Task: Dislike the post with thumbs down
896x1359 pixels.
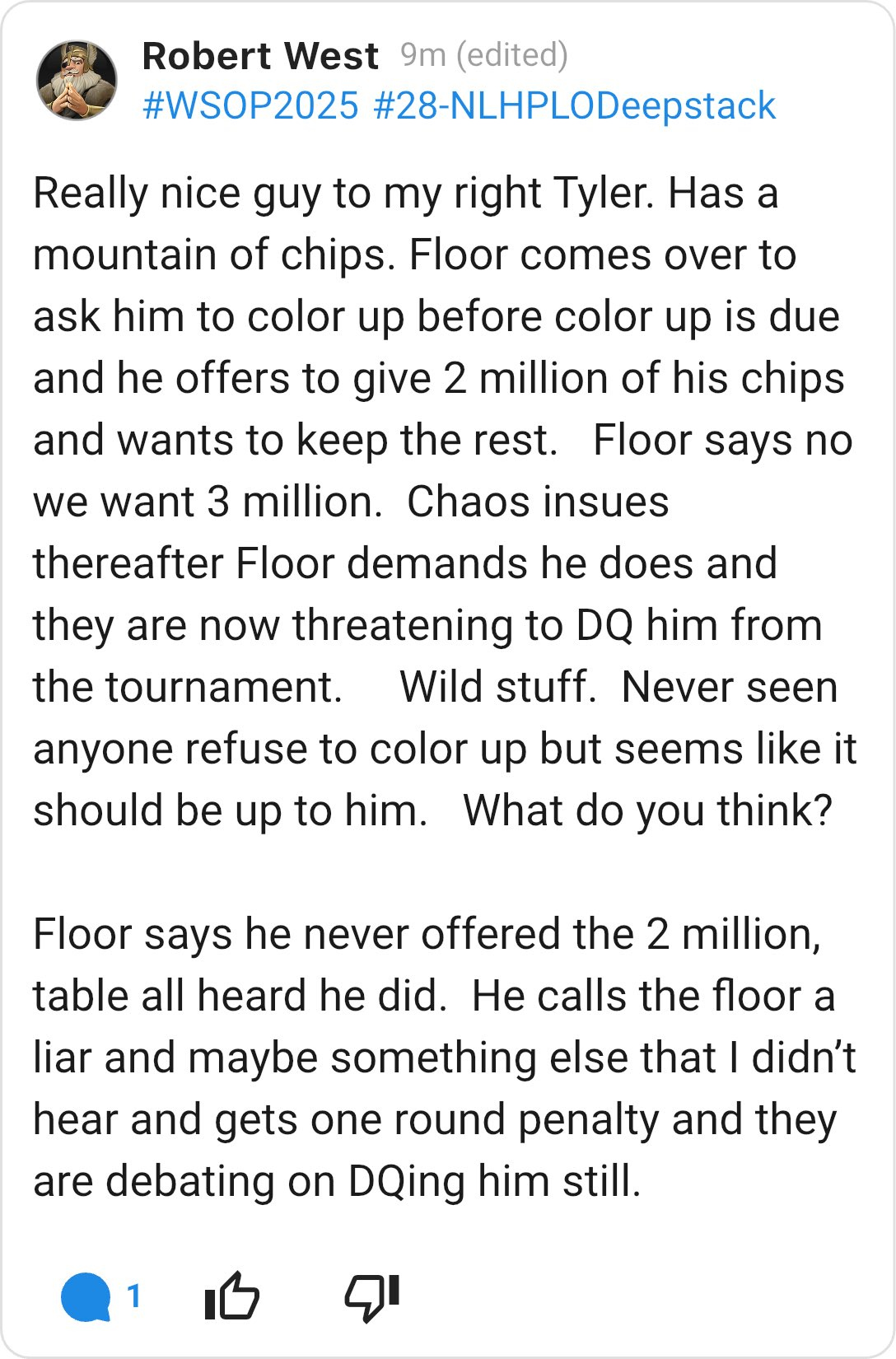Action: pyautogui.click(x=371, y=1296)
